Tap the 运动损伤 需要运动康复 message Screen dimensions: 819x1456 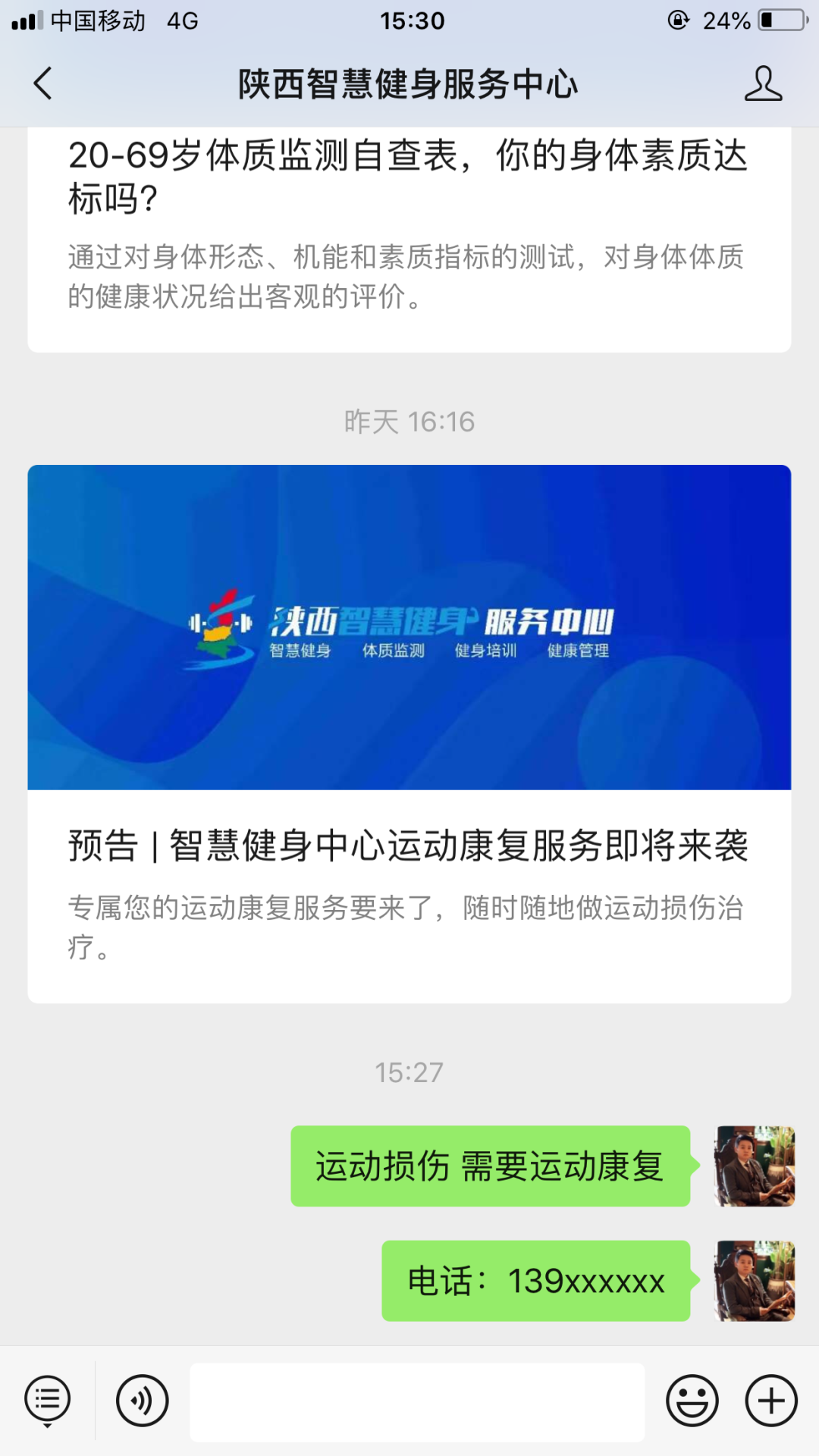point(490,1166)
